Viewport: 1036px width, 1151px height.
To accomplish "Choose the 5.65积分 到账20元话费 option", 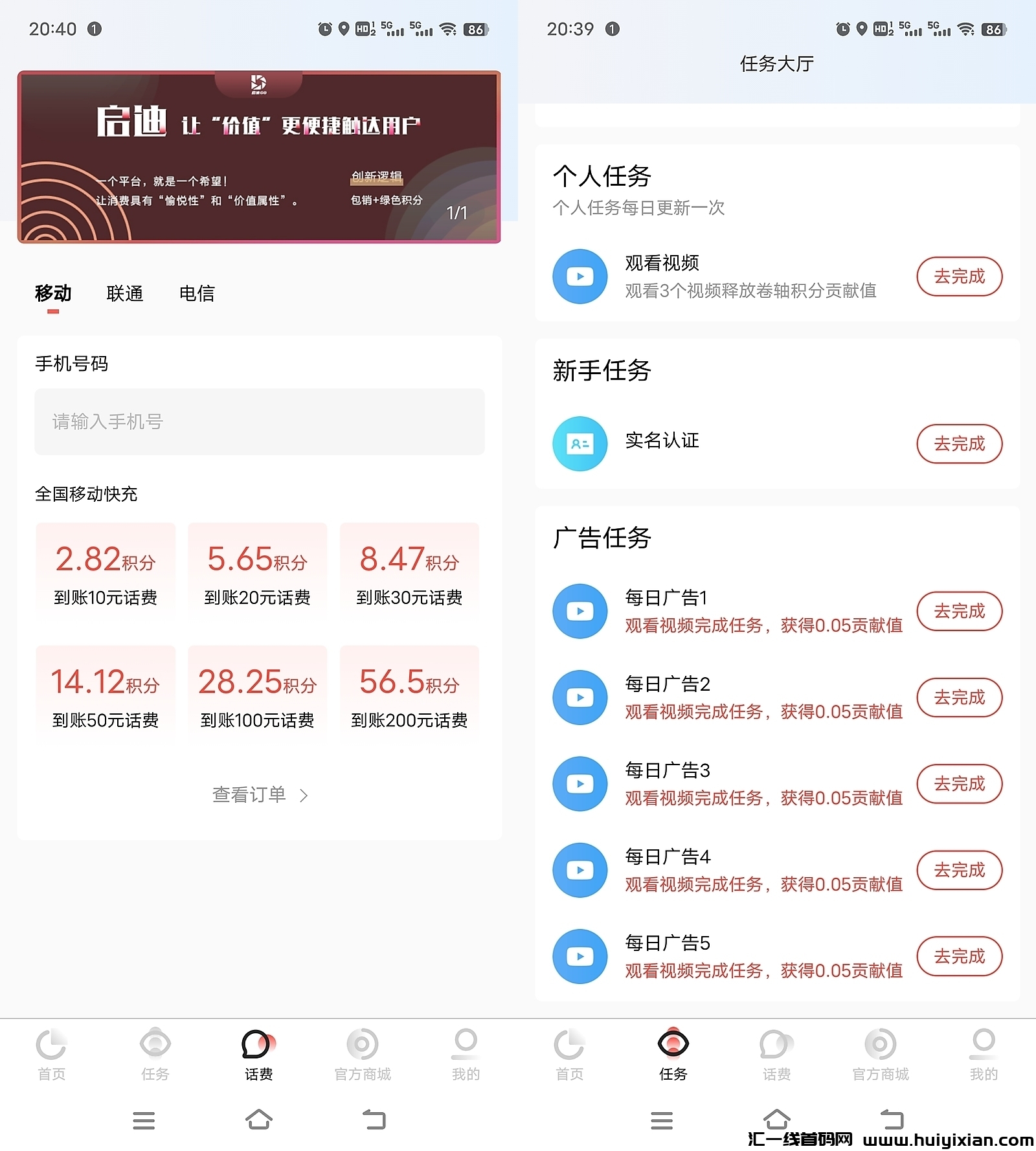I will [x=257, y=570].
